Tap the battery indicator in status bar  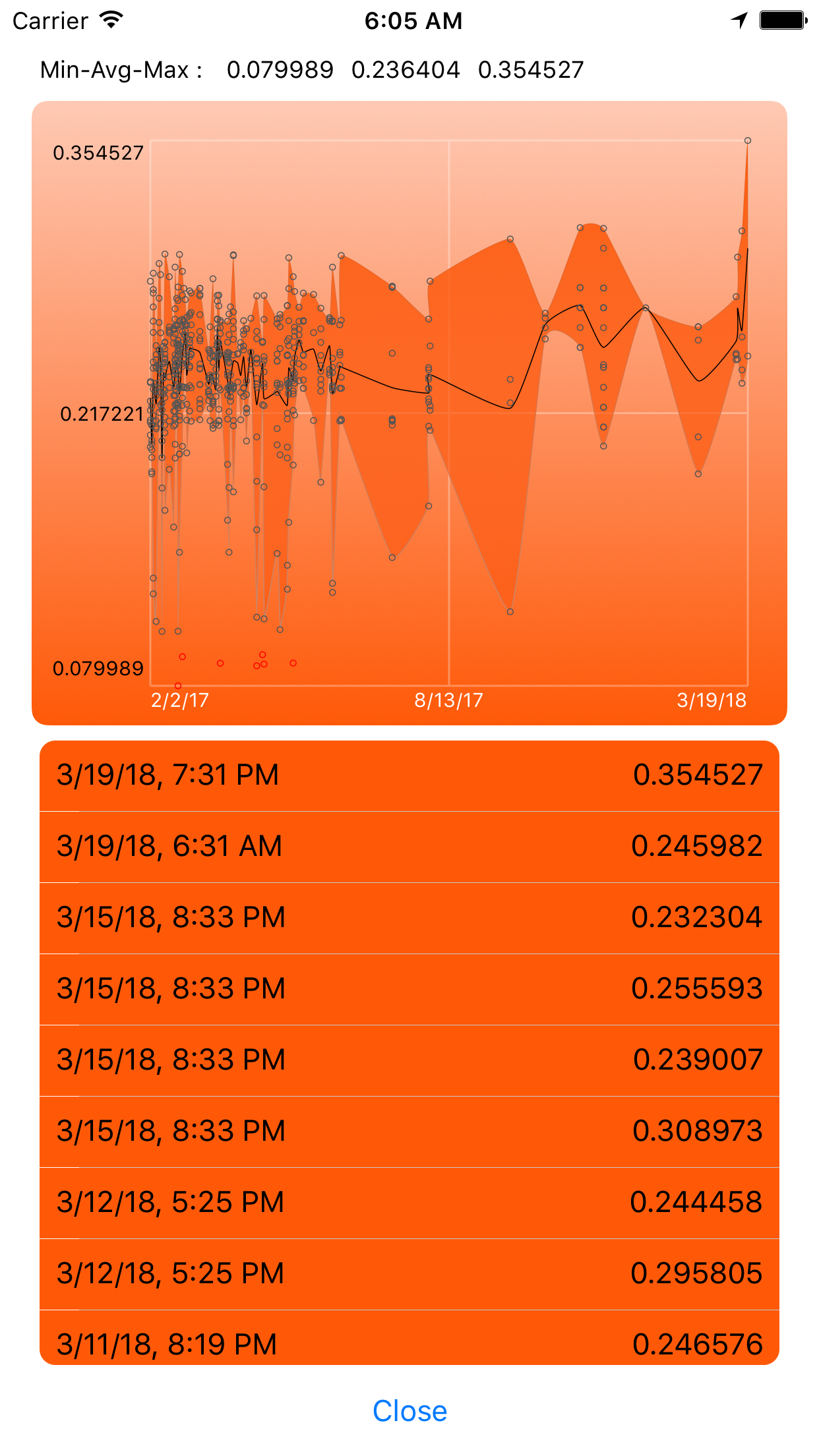point(782,20)
